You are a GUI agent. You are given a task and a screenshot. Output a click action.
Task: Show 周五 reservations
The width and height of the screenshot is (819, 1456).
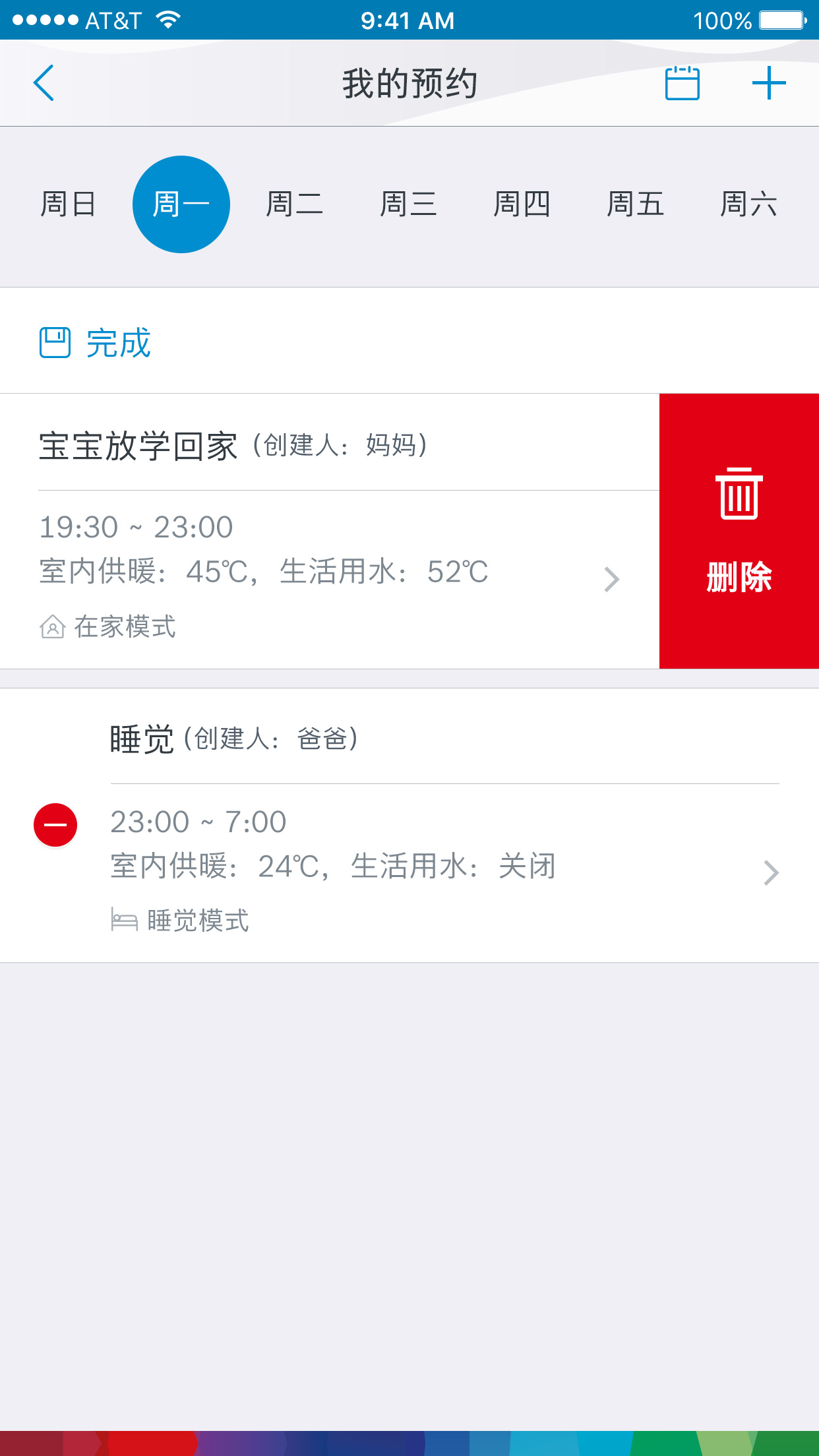click(635, 204)
